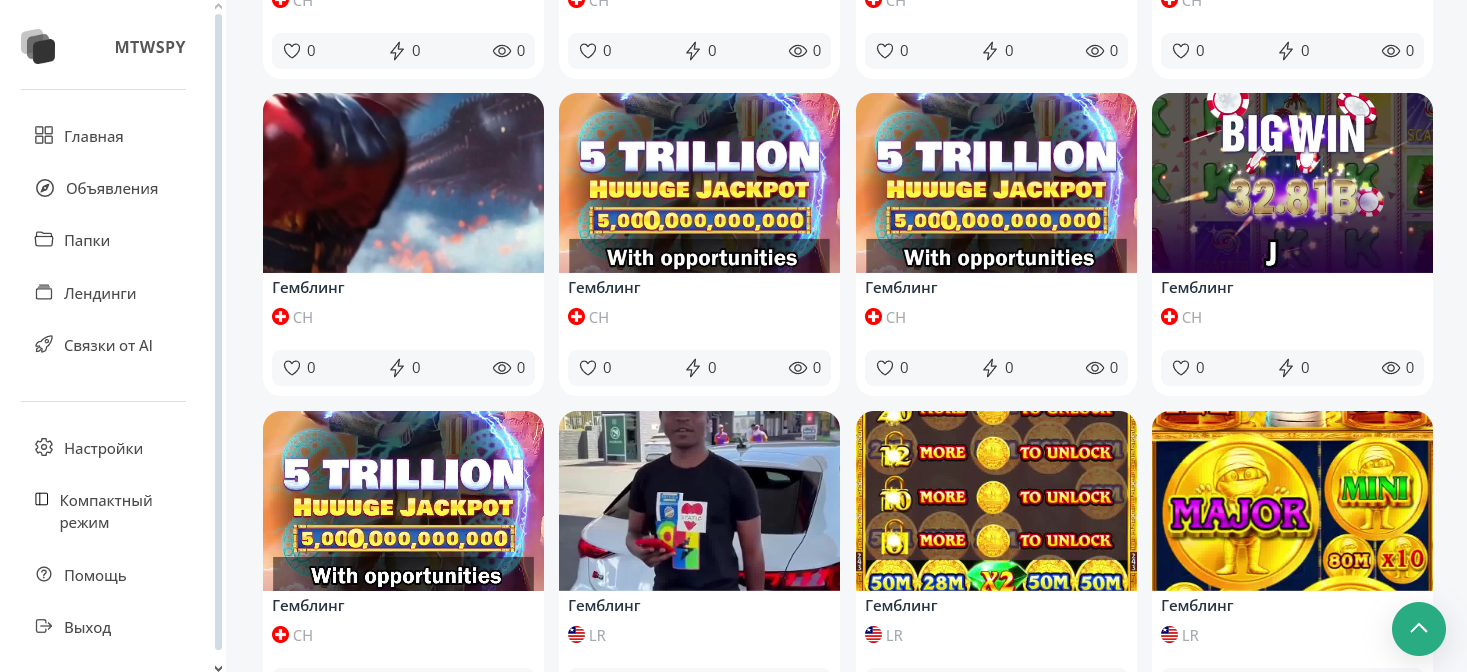Open Лендинги in the sidebar

click(99, 293)
